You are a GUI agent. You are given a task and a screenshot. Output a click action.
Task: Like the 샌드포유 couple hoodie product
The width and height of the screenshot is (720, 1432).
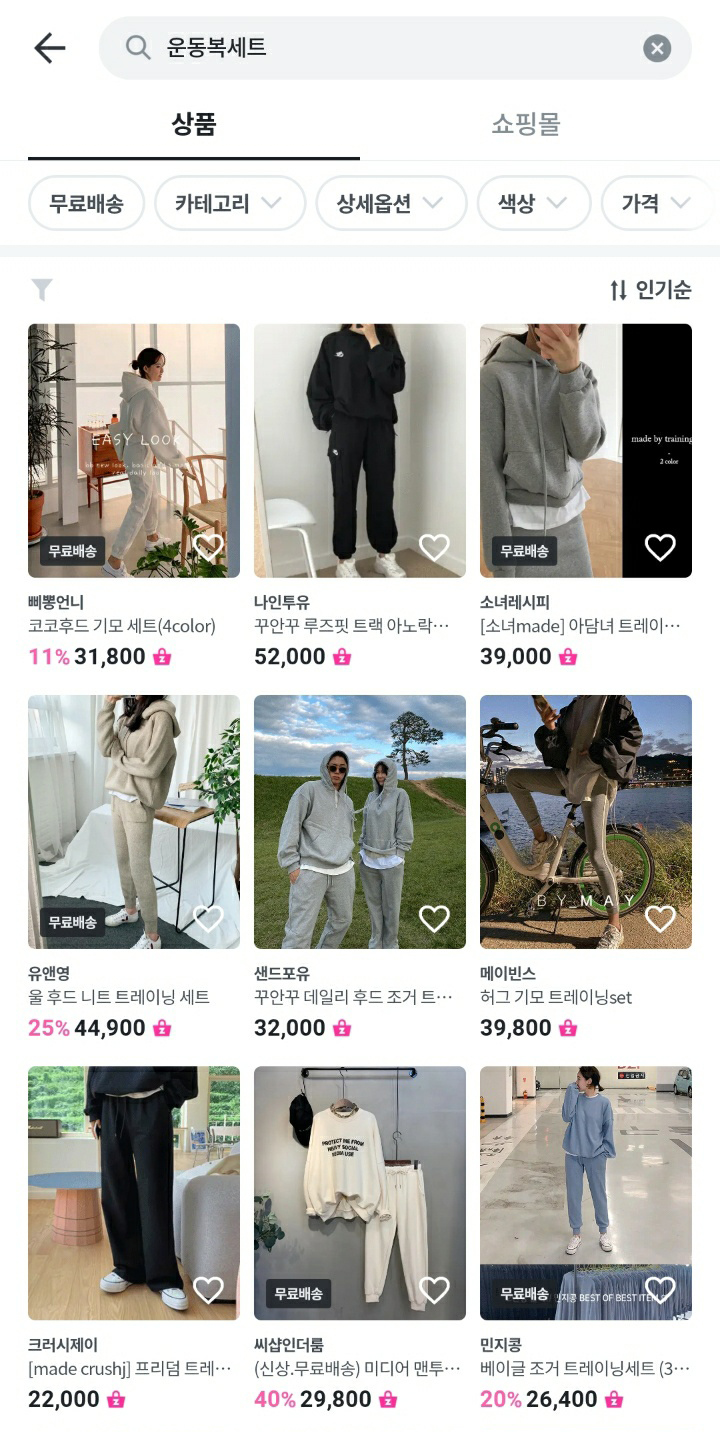tap(435, 917)
